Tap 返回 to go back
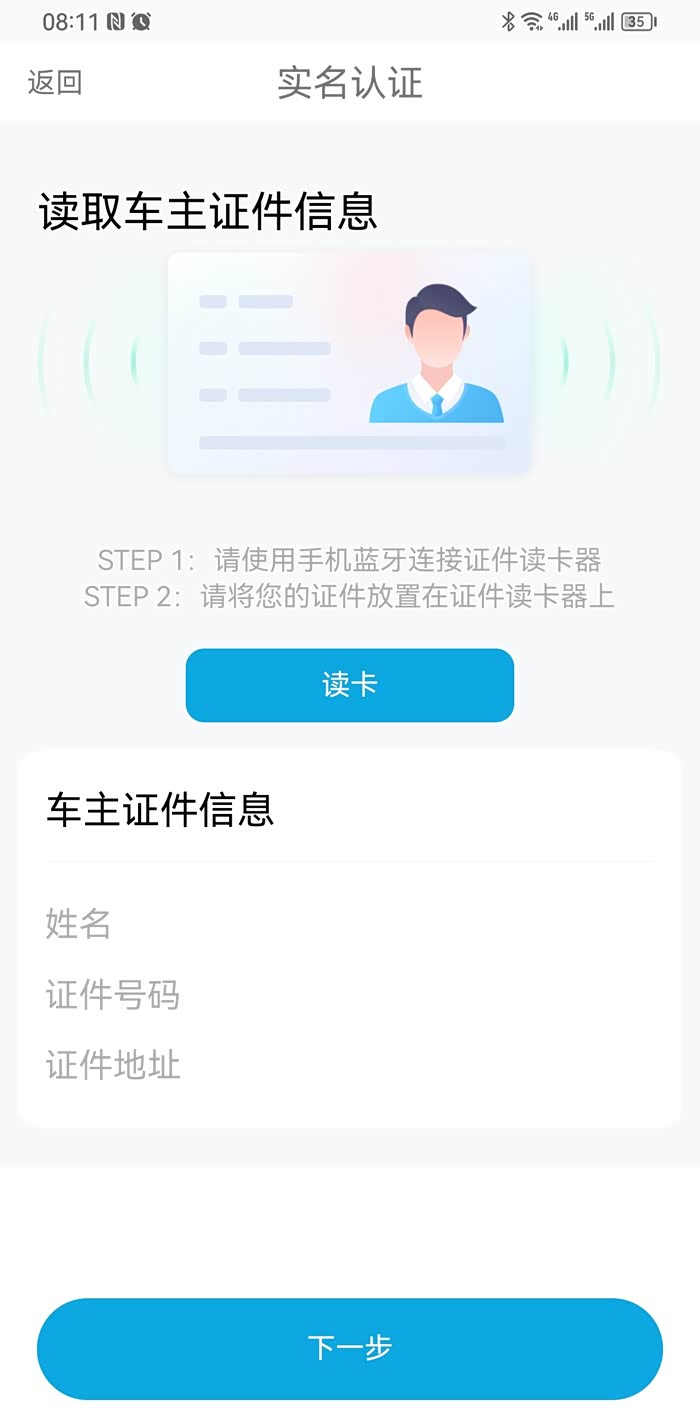 click(55, 83)
